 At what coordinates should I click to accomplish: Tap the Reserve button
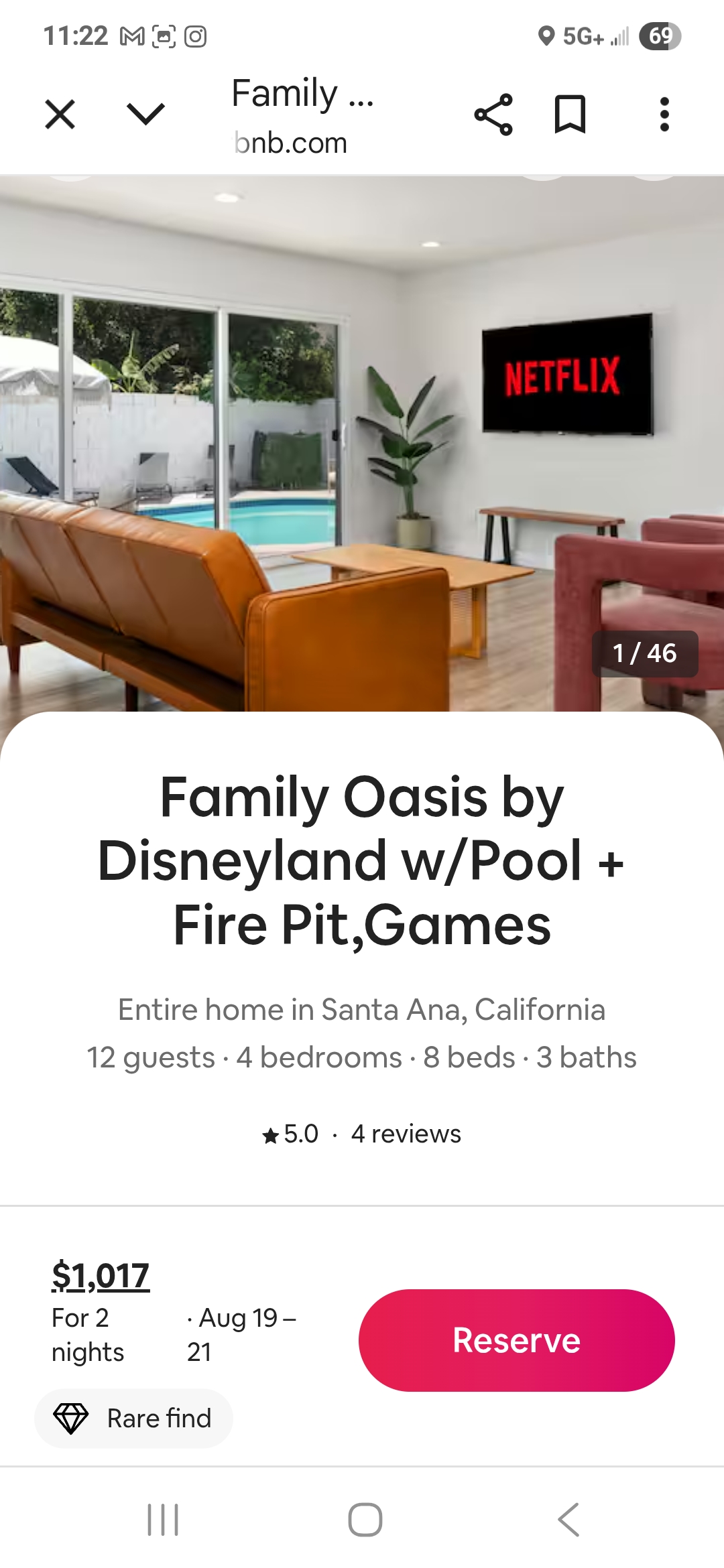coord(516,1340)
